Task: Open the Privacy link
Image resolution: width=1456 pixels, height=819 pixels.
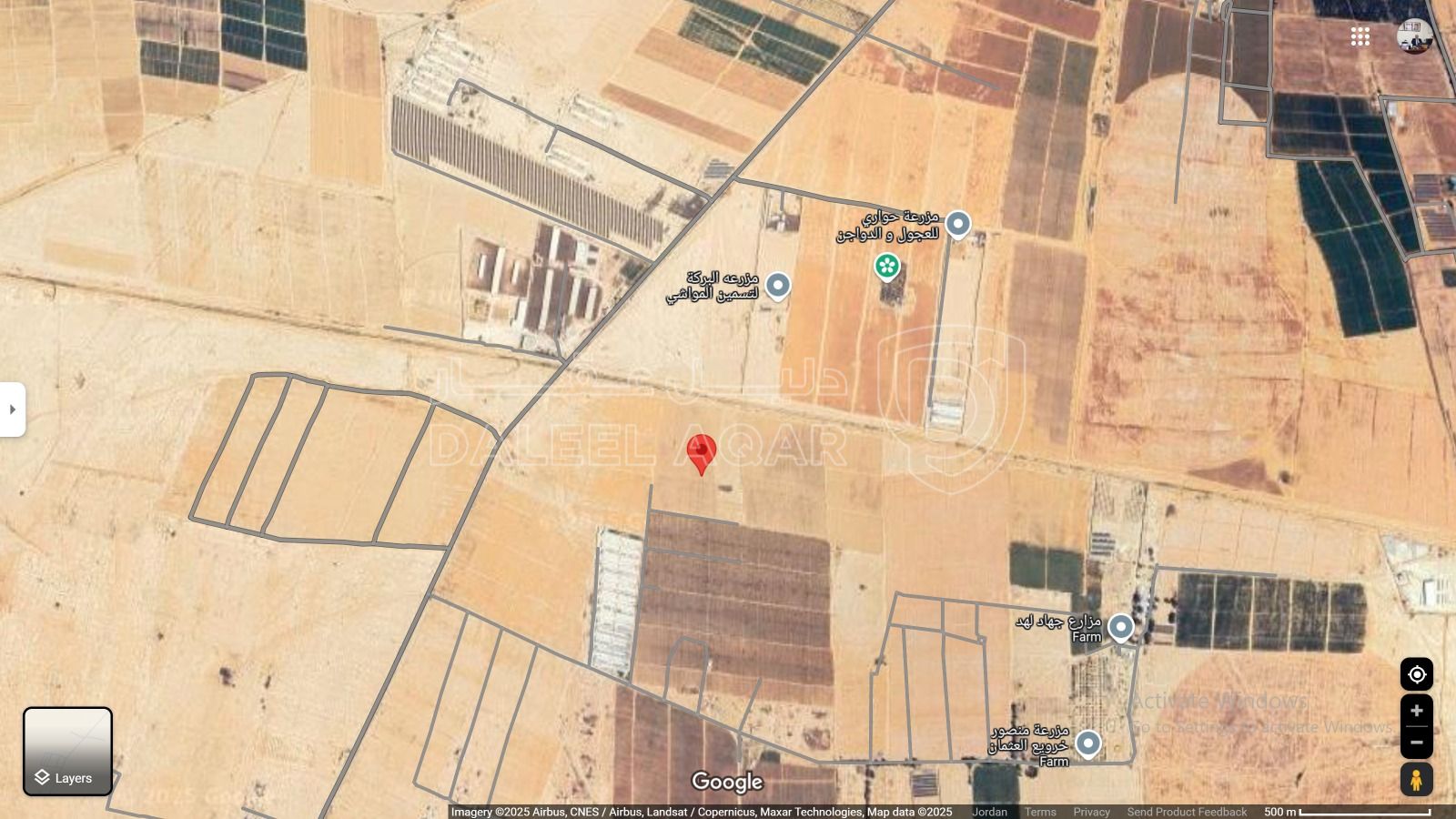Action: coord(1091,812)
